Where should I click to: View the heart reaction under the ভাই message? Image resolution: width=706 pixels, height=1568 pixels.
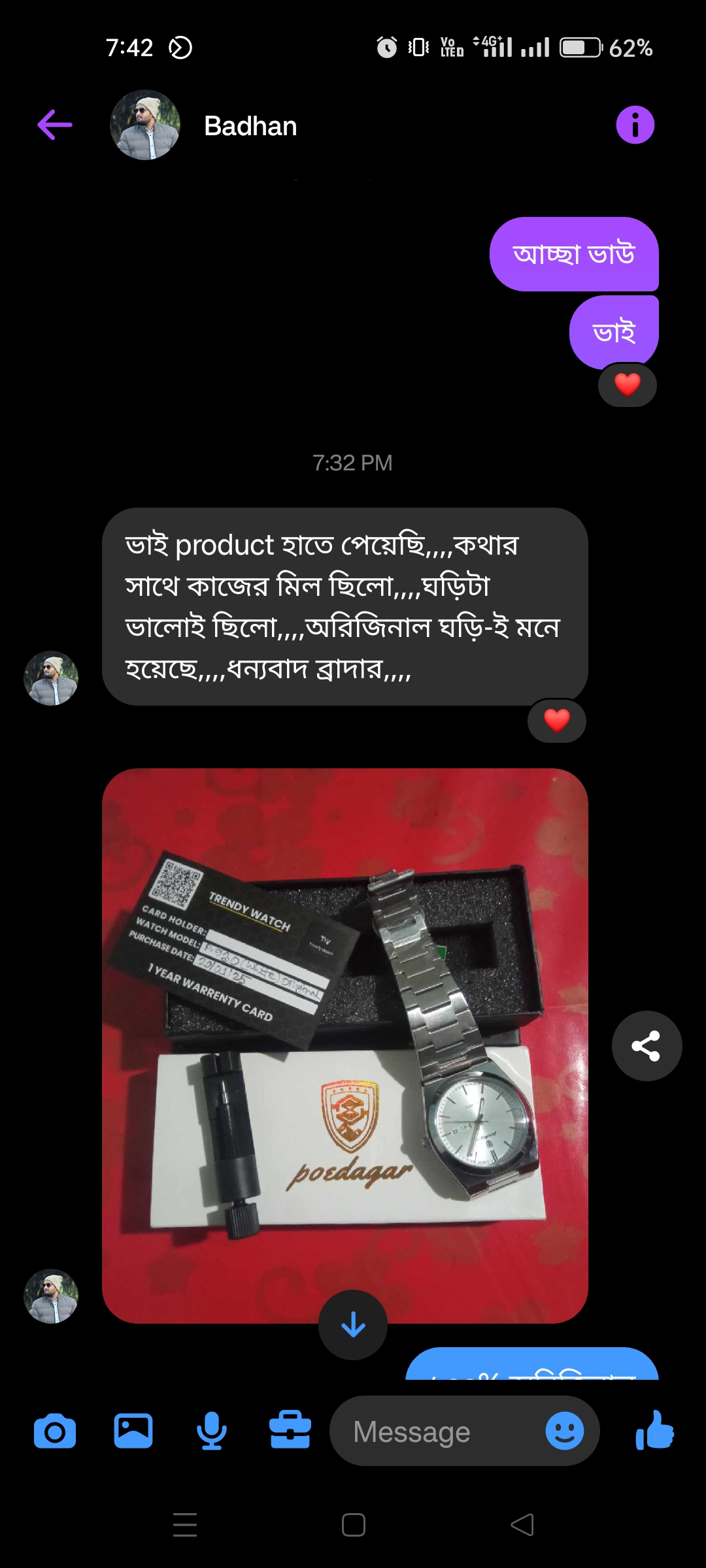coord(627,385)
